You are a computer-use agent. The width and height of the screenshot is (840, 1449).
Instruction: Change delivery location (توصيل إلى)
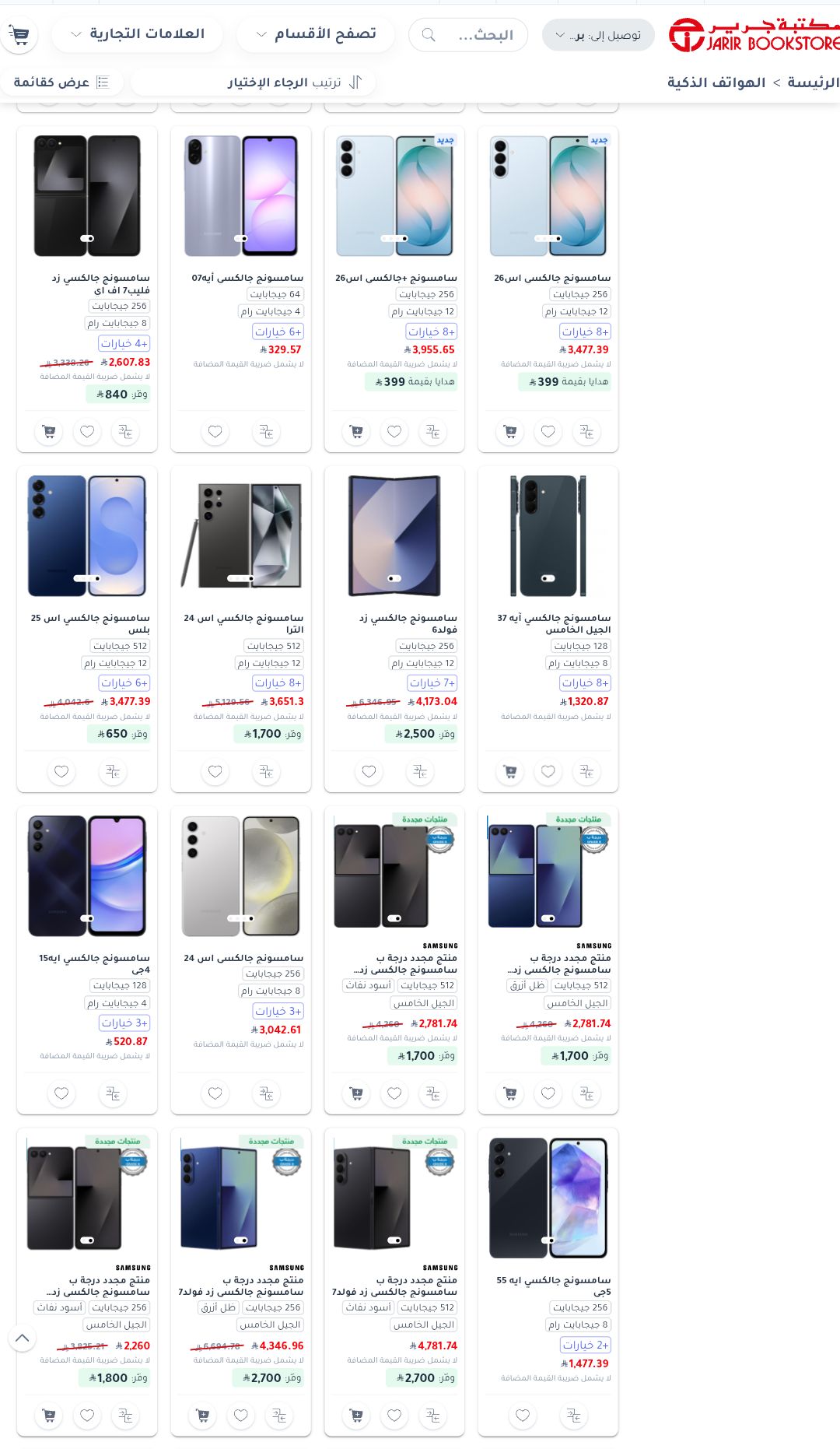pyautogui.click(x=597, y=35)
